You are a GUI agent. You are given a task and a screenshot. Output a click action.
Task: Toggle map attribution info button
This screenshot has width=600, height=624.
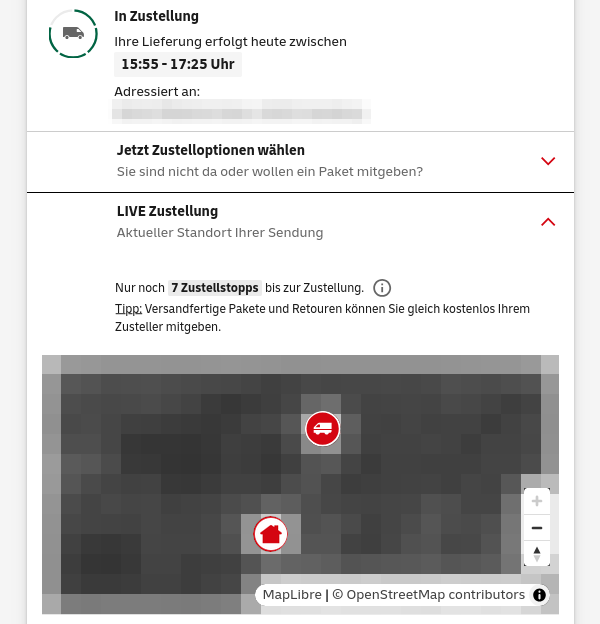[539, 595]
